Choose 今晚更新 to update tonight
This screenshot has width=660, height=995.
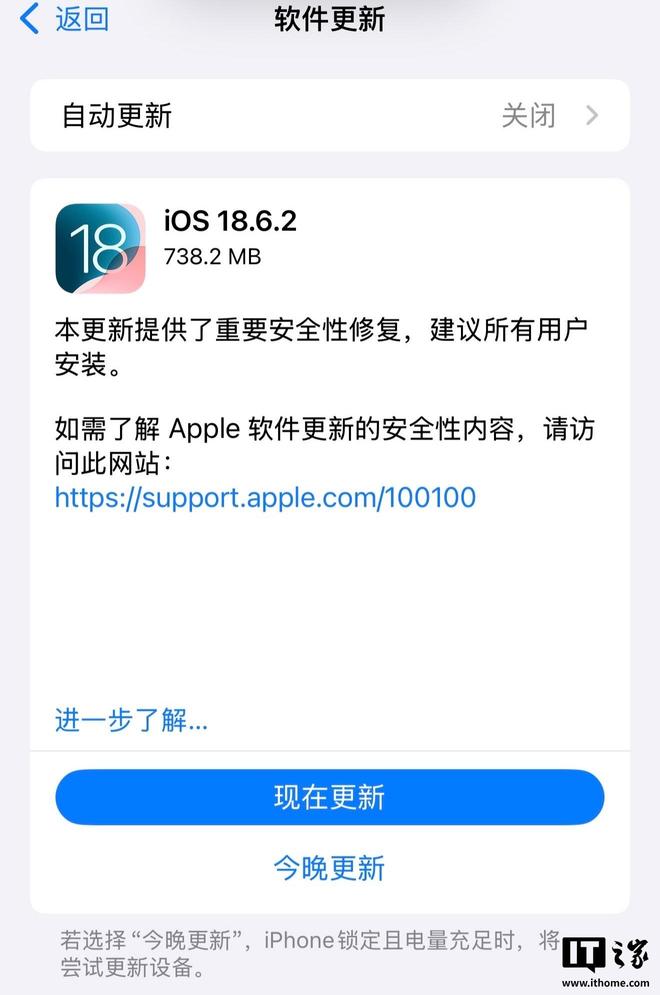330,868
